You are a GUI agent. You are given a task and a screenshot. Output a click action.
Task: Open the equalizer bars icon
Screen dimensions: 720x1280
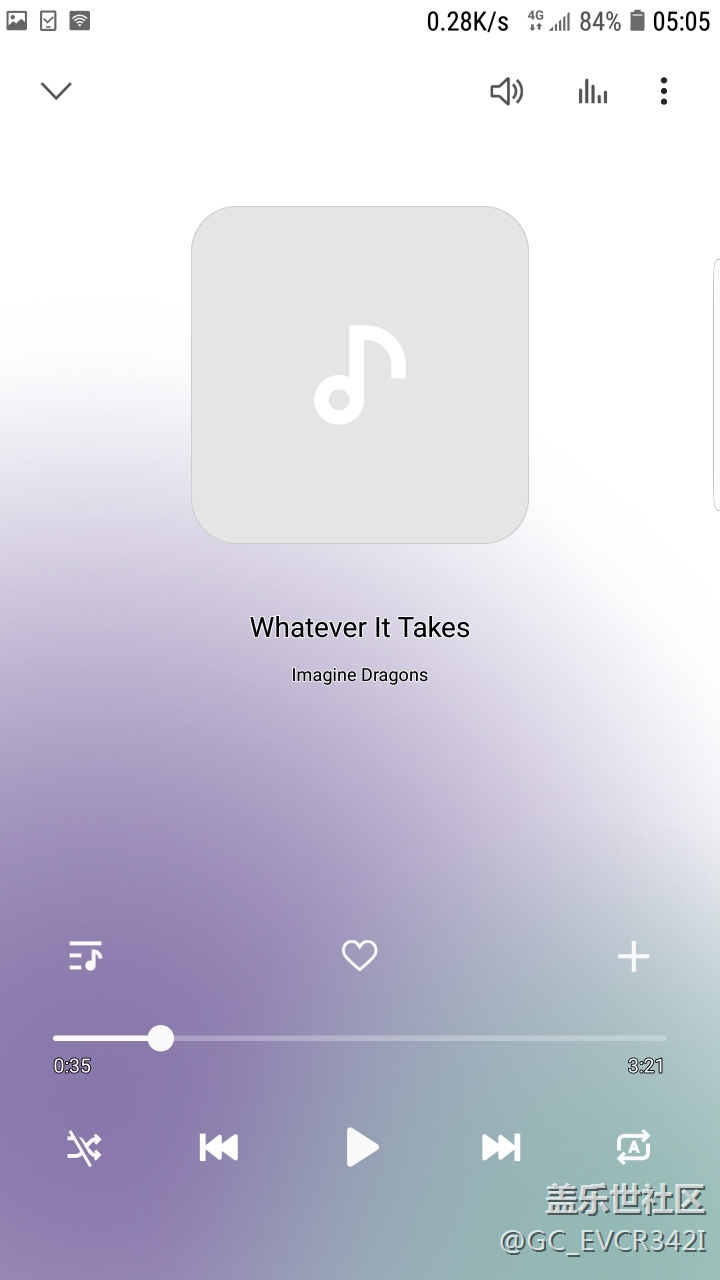(x=593, y=92)
